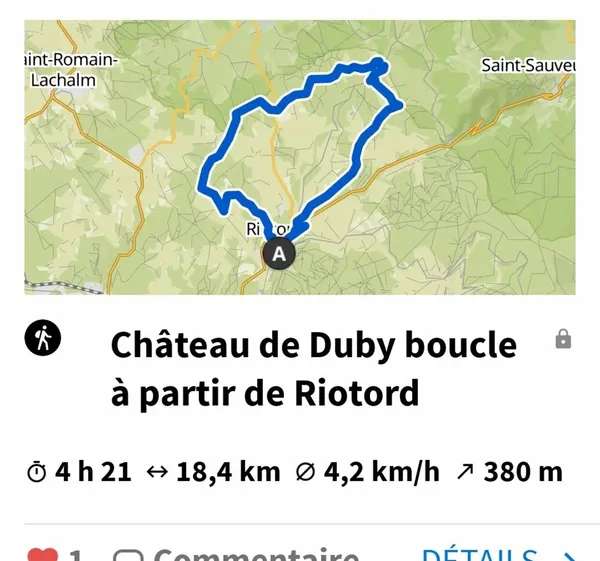Open Château de Duby boucle tour title
The height and width of the screenshot is (561, 600).
pos(314,368)
